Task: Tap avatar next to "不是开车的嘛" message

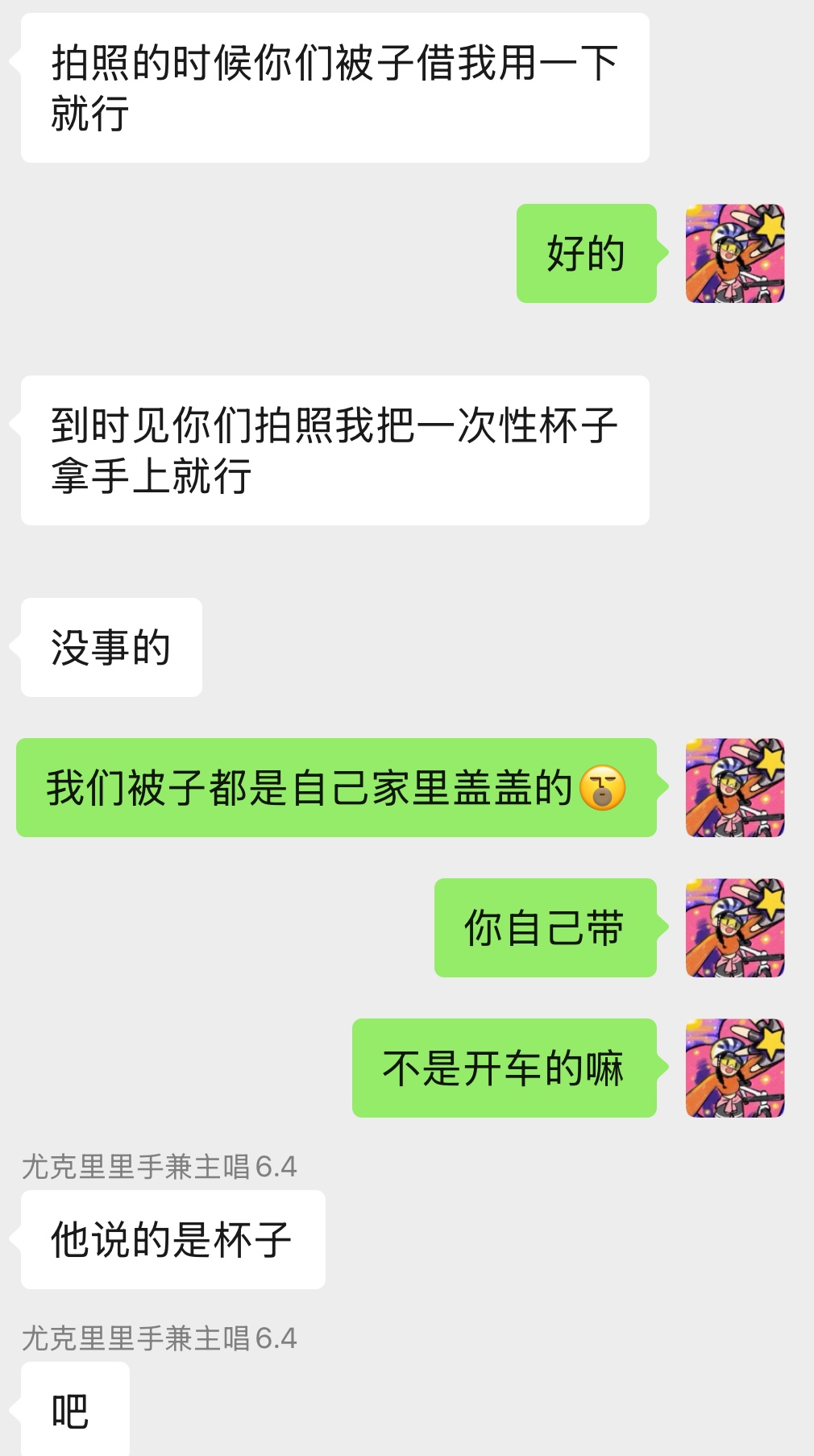Action: (735, 1068)
